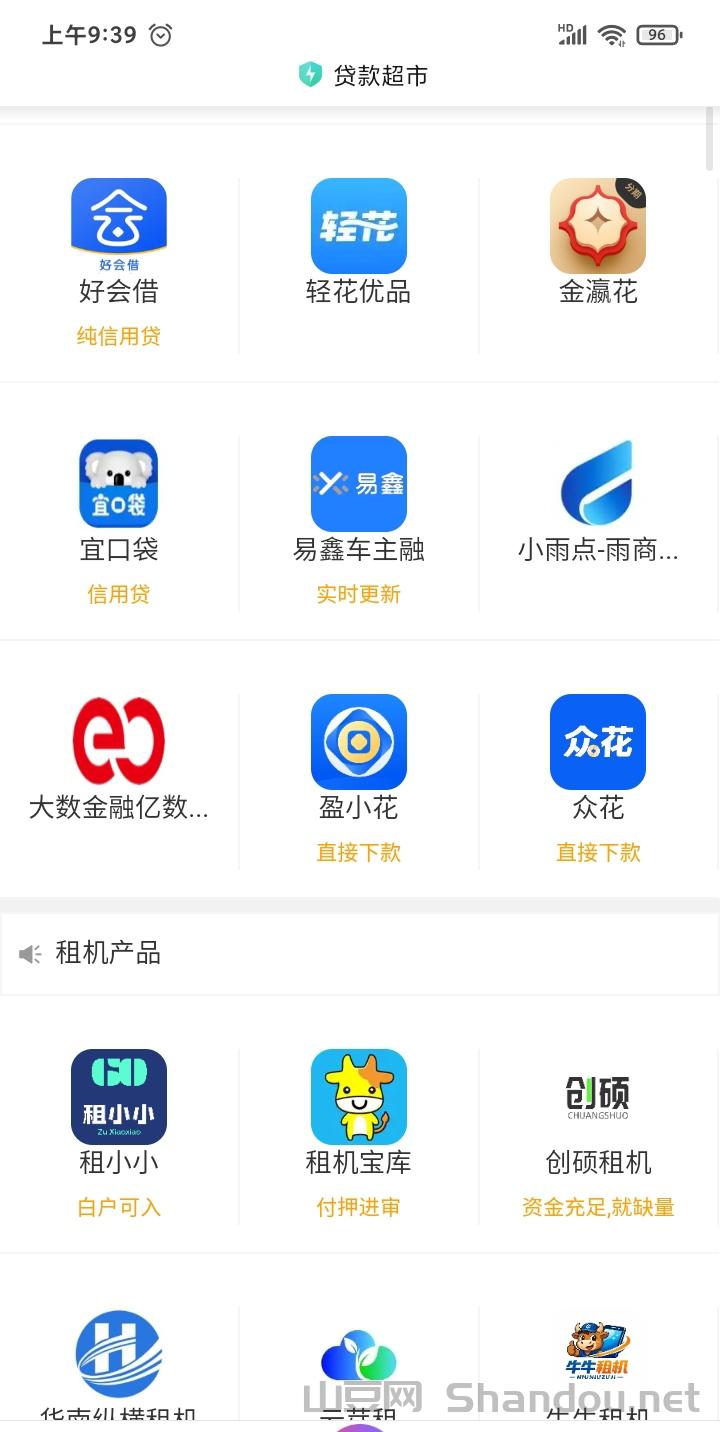View the 大数金融亿数 product
This screenshot has width=720, height=1432.
coord(119,743)
